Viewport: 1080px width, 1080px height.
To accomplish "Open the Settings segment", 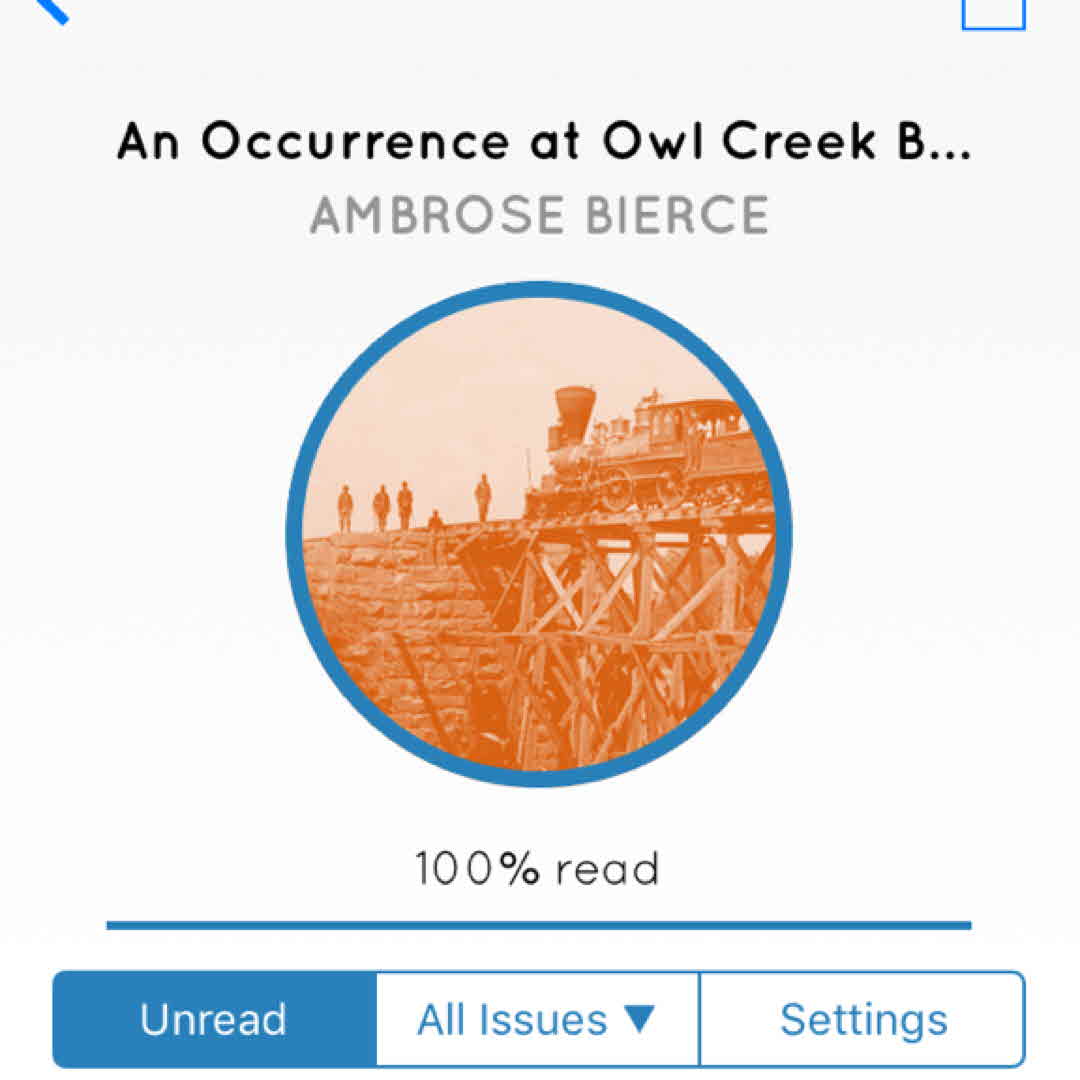I will pos(862,1019).
